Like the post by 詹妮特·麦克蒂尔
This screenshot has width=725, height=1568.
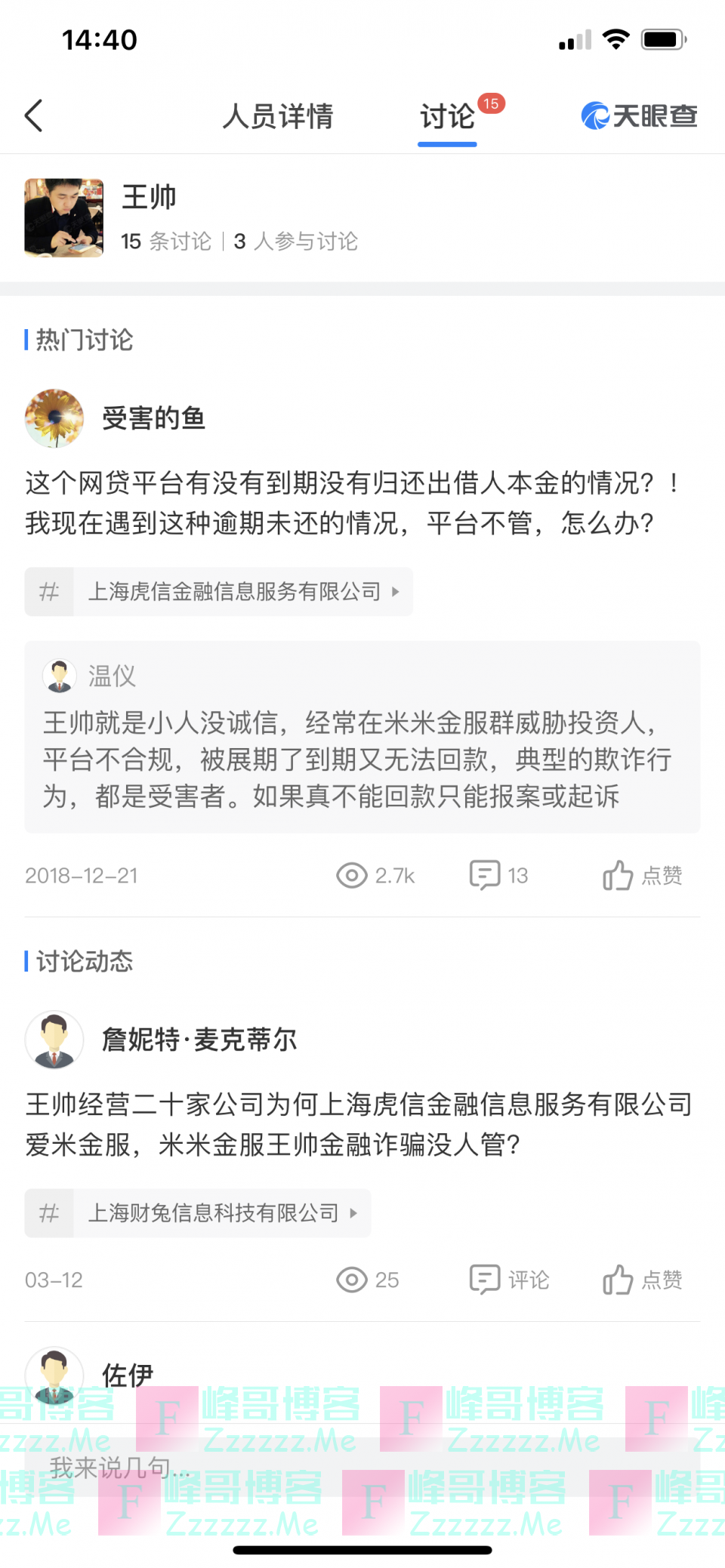(x=642, y=1280)
